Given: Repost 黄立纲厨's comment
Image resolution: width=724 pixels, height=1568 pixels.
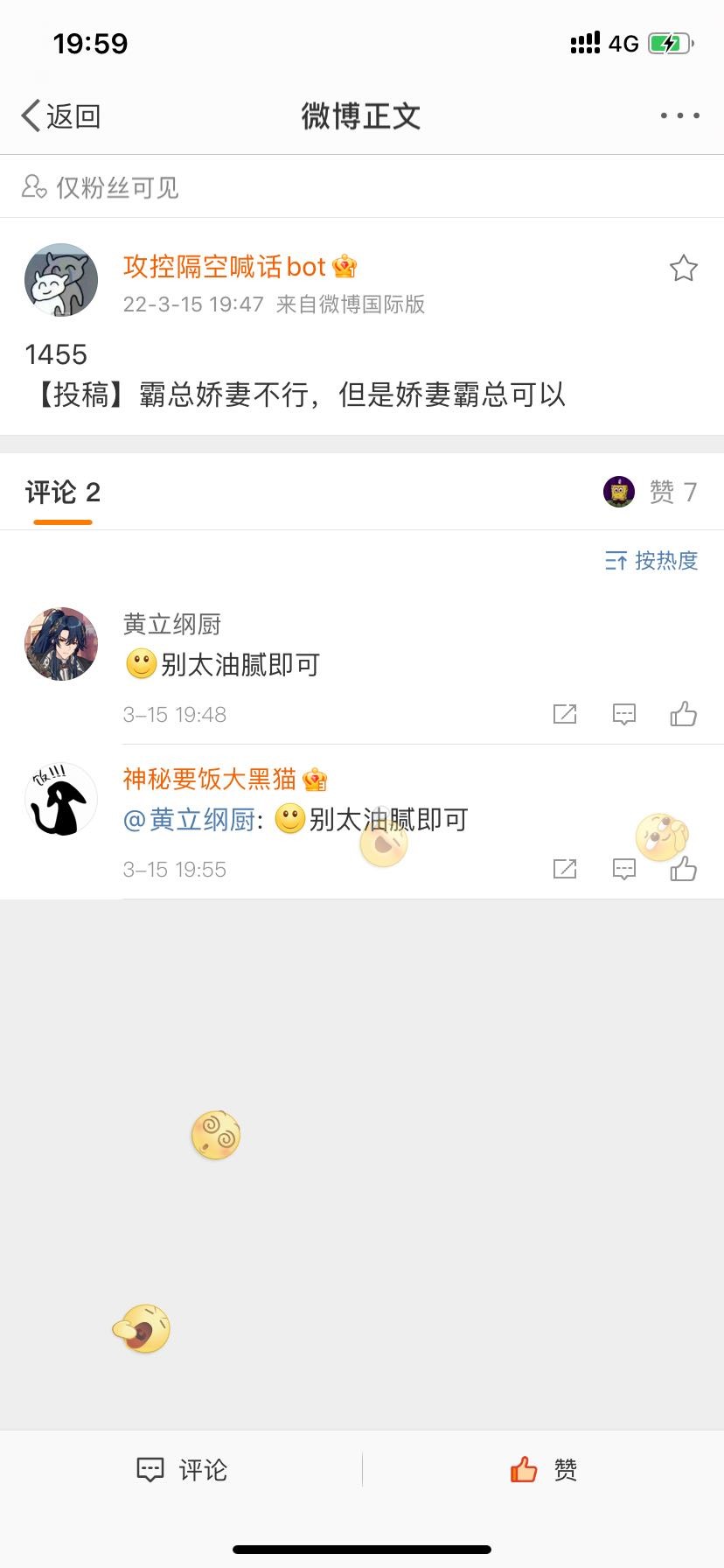Looking at the screenshot, I should pyautogui.click(x=565, y=714).
